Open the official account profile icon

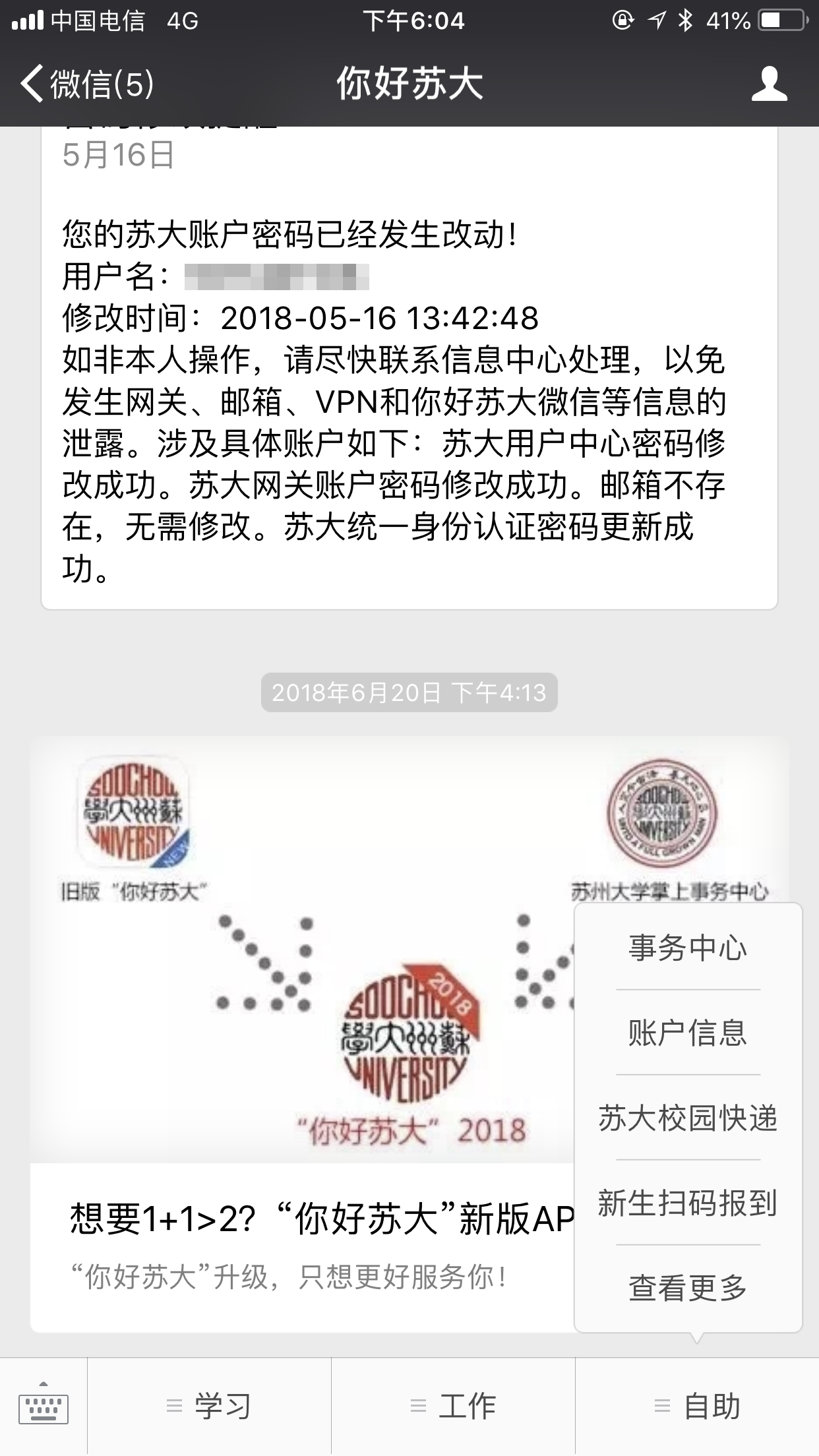(x=769, y=84)
